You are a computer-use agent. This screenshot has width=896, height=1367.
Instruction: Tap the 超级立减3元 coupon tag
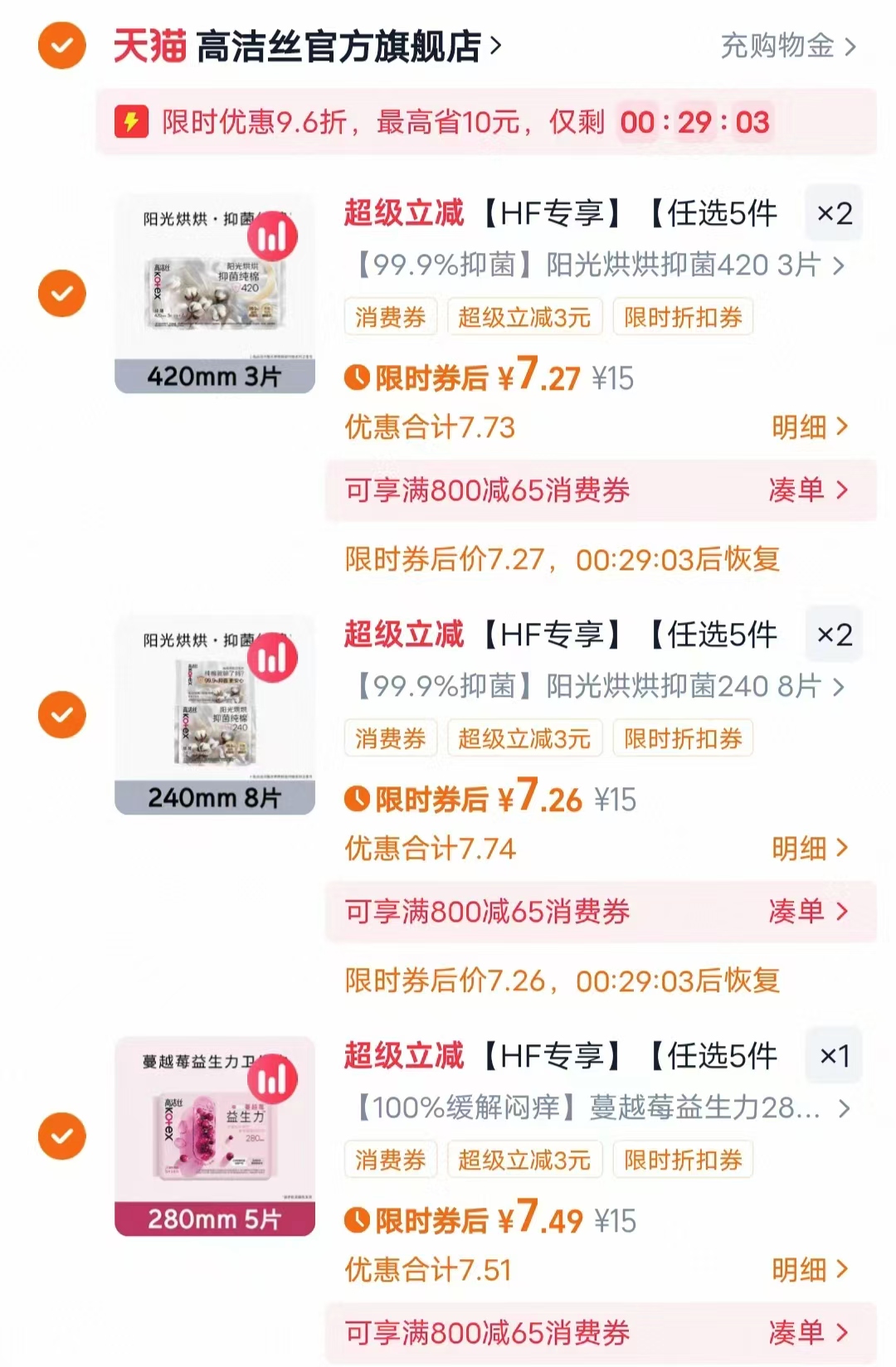(x=524, y=316)
